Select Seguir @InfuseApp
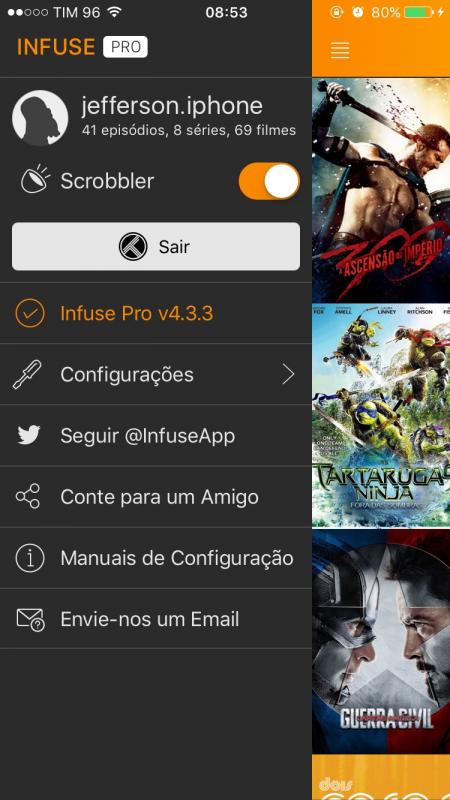The height and width of the screenshot is (800, 450). (x=156, y=436)
